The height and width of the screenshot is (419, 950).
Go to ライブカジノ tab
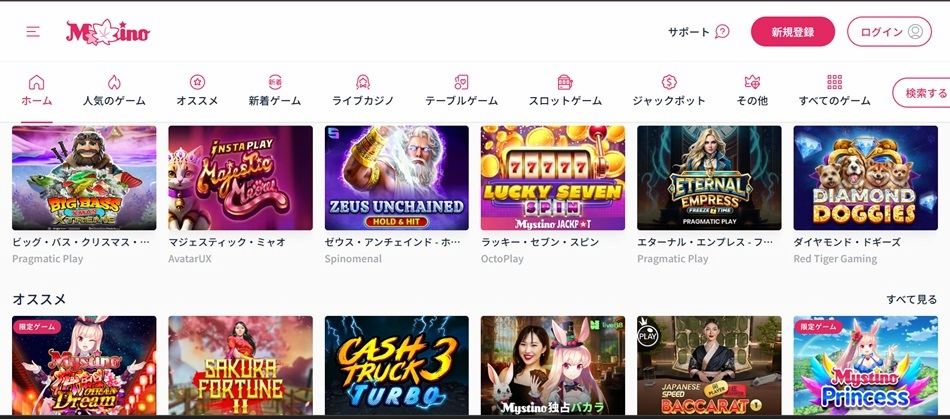point(363,90)
